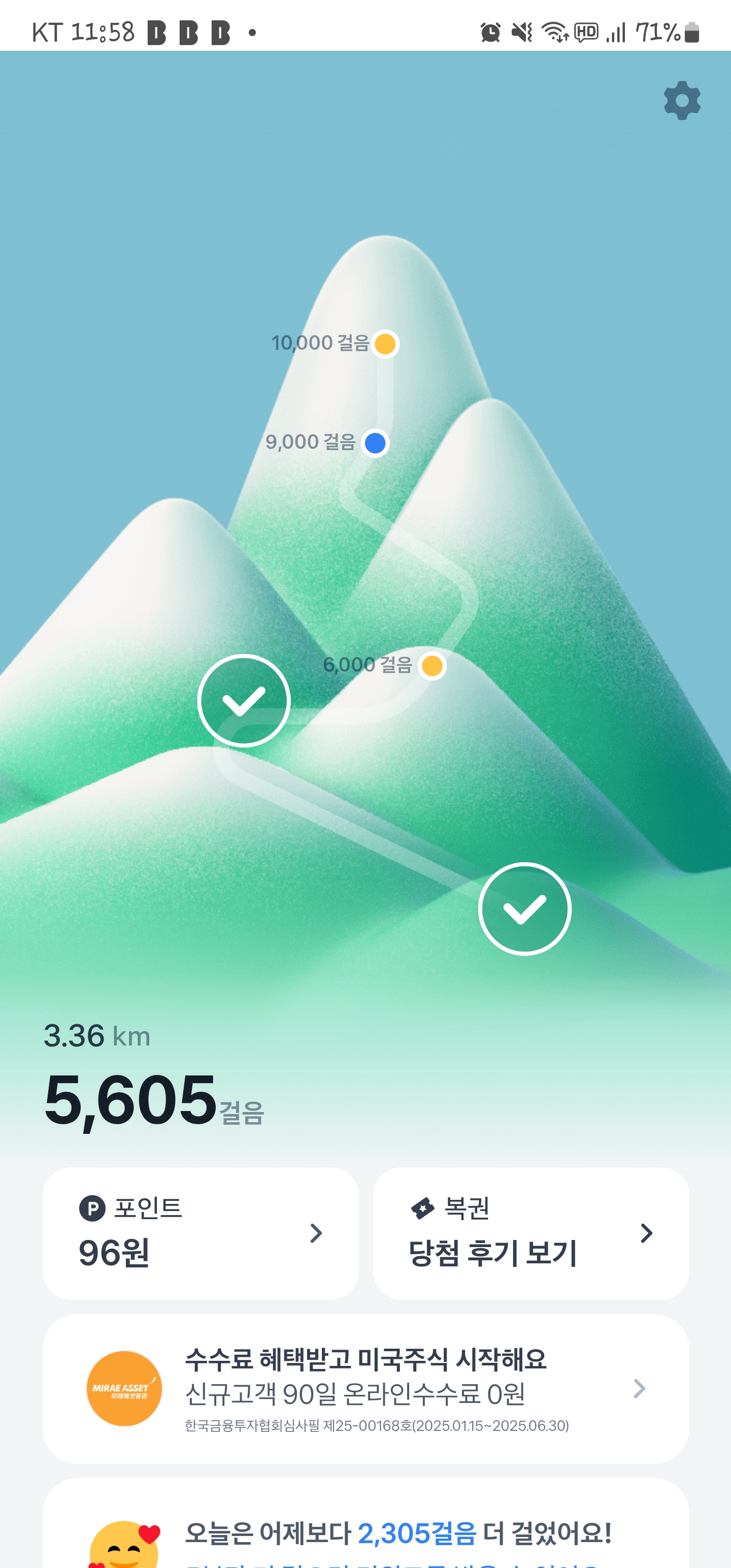Open the Mirae Asset 미국주식 수수료 banner
The image size is (731, 1568).
365,1388
